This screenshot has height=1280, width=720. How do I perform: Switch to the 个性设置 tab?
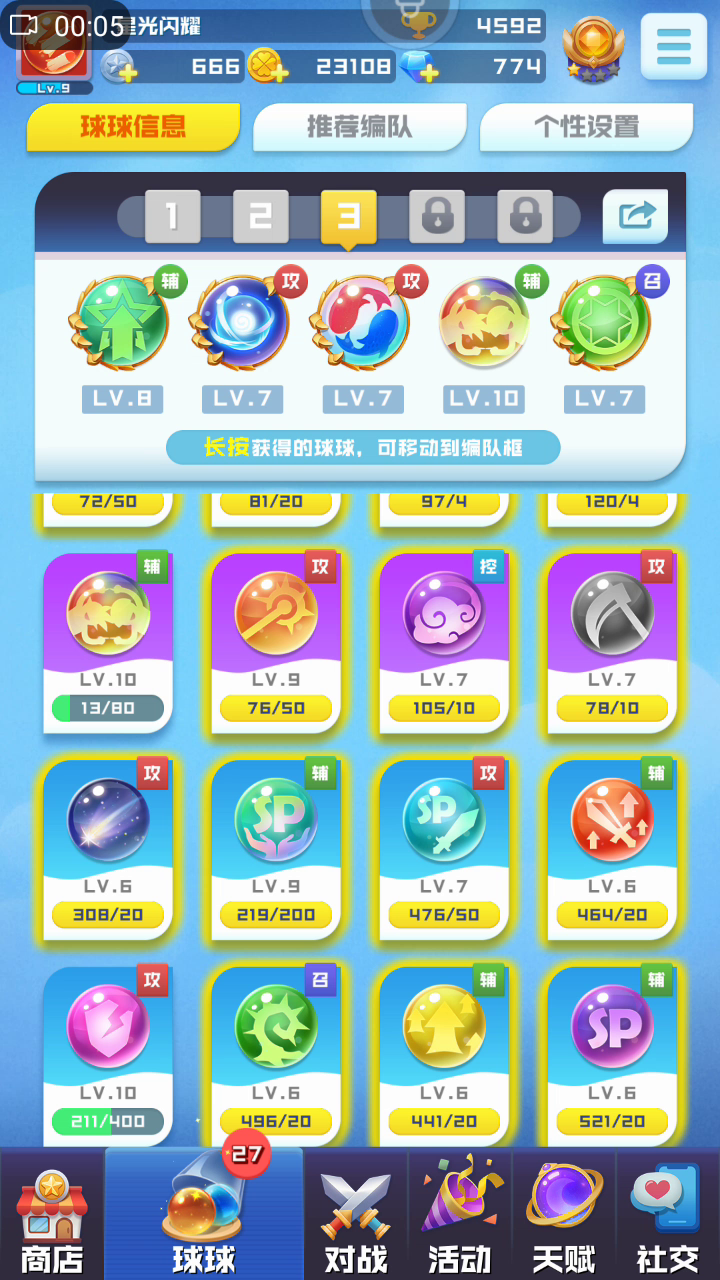click(586, 127)
